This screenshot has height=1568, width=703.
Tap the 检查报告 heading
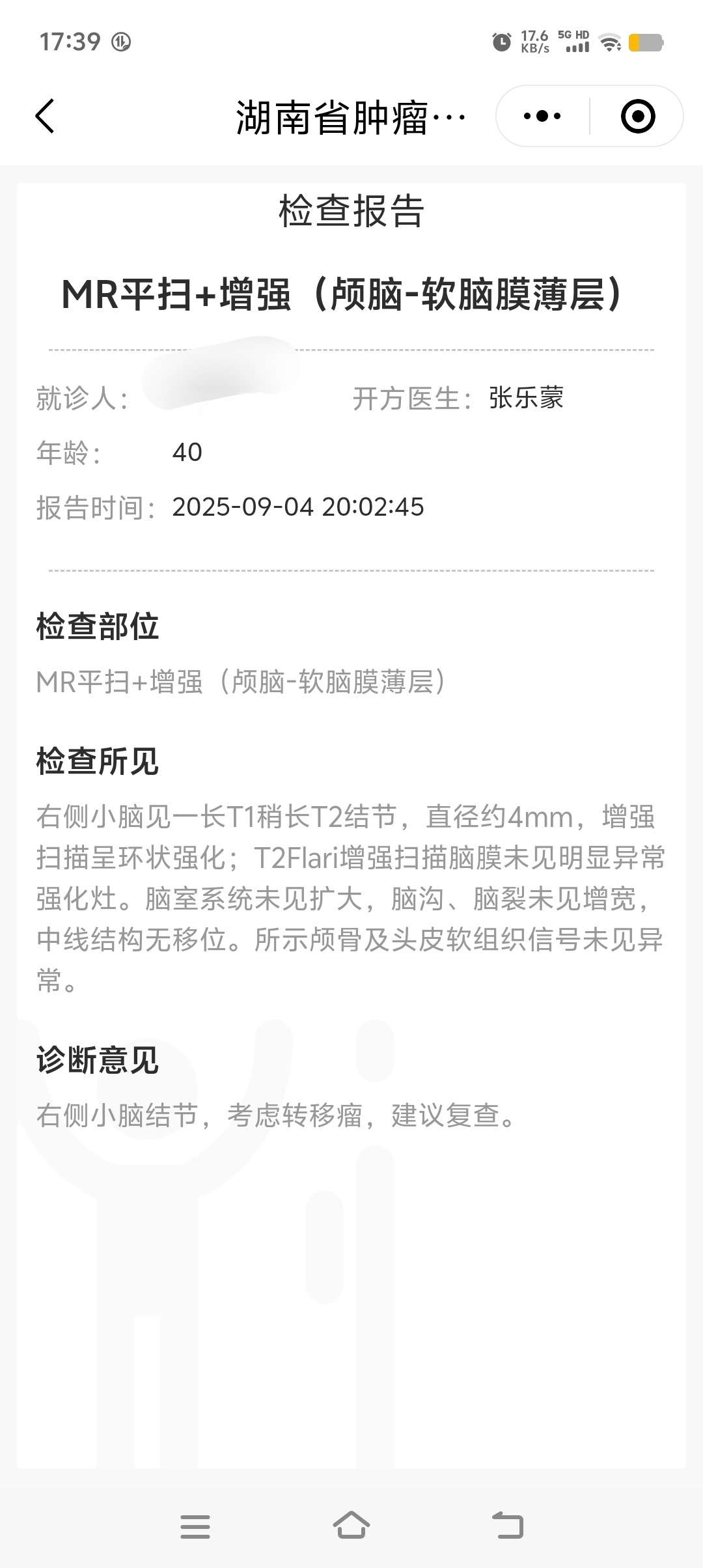(x=351, y=210)
